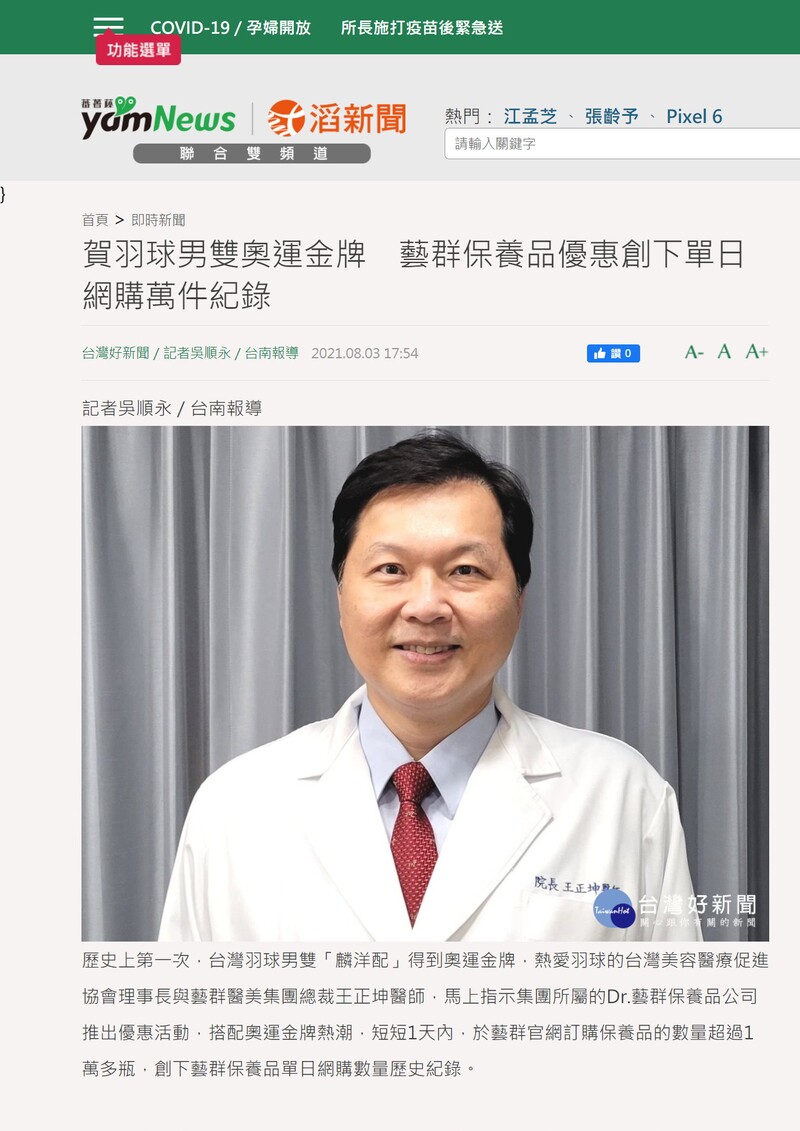Select hot keyword 張齡予
This screenshot has width=800, height=1131.
click(x=611, y=116)
